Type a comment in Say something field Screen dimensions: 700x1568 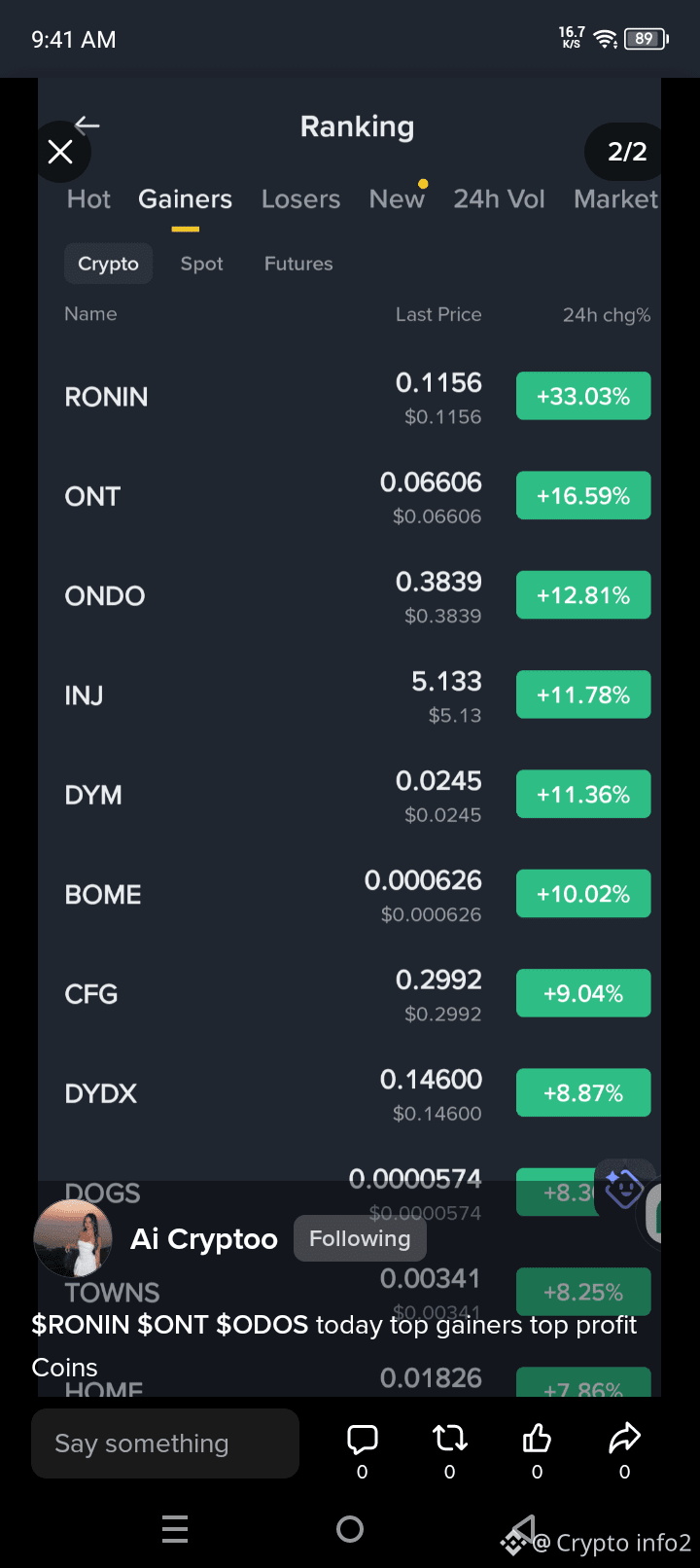pyautogui.click(x=165, y=1443)
